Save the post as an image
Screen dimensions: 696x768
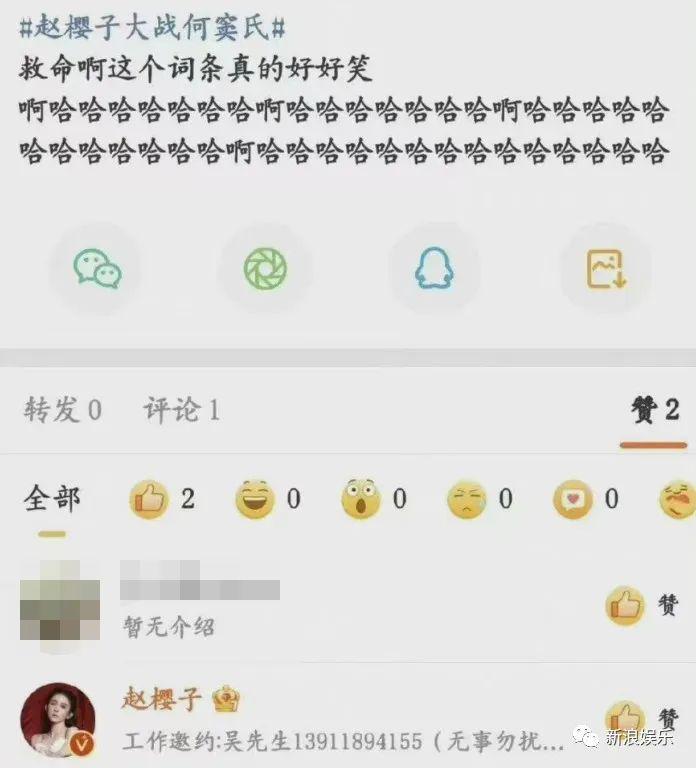pyautogui.click(x=604, y=268)
